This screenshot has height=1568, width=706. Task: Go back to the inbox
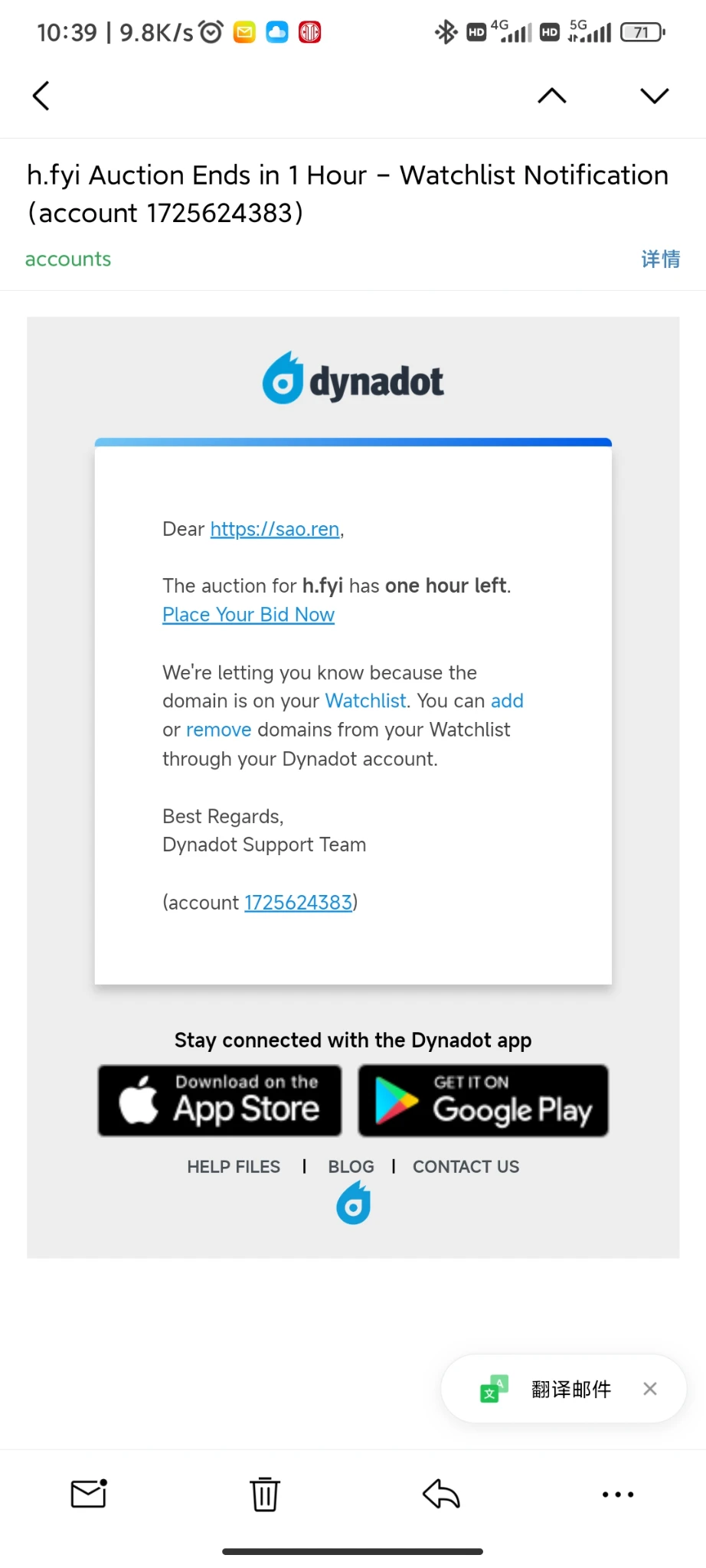click(x=41, y=96)
